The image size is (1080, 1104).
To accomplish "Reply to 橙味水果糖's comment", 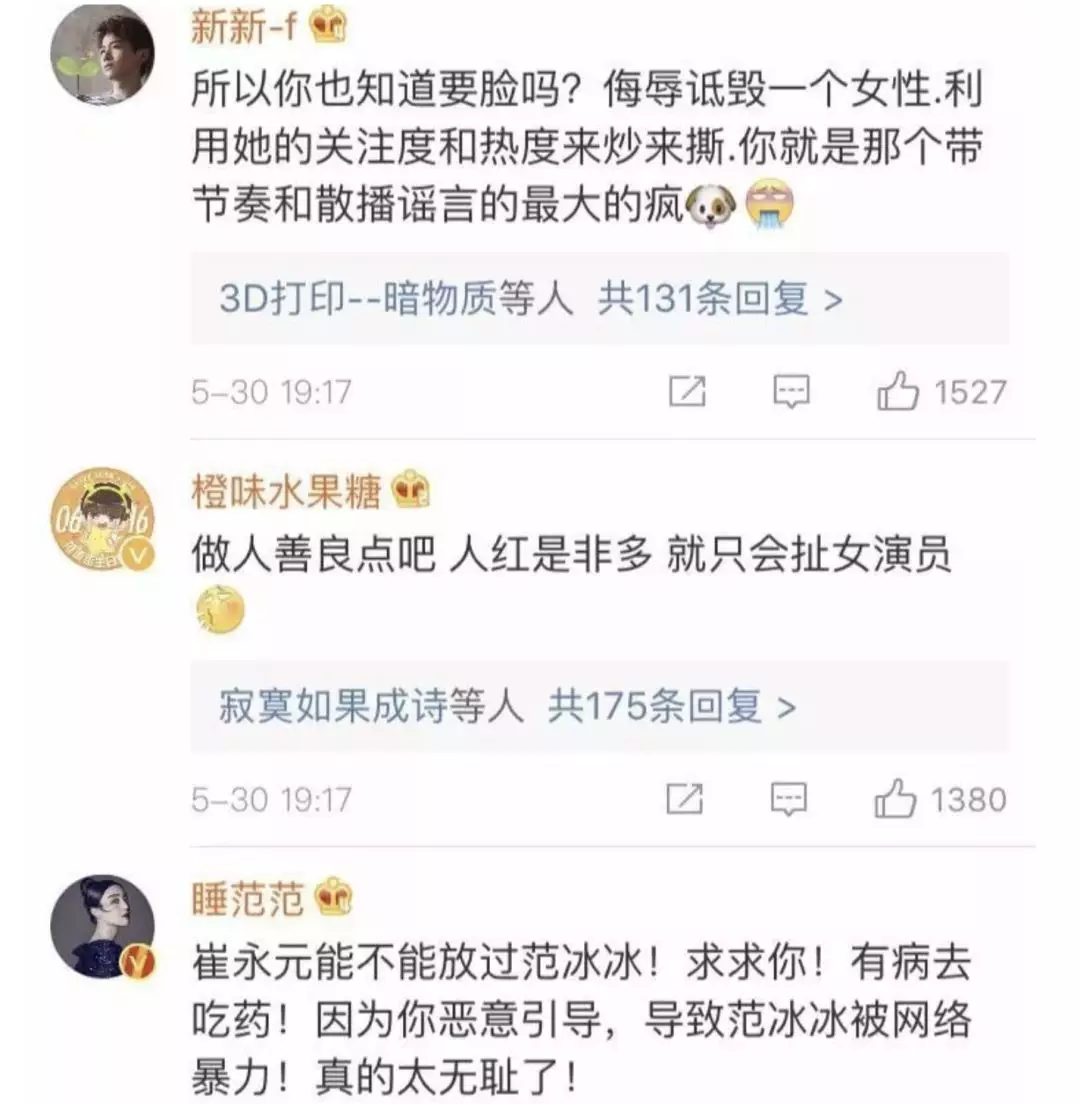I will click(x=789, y=799).
